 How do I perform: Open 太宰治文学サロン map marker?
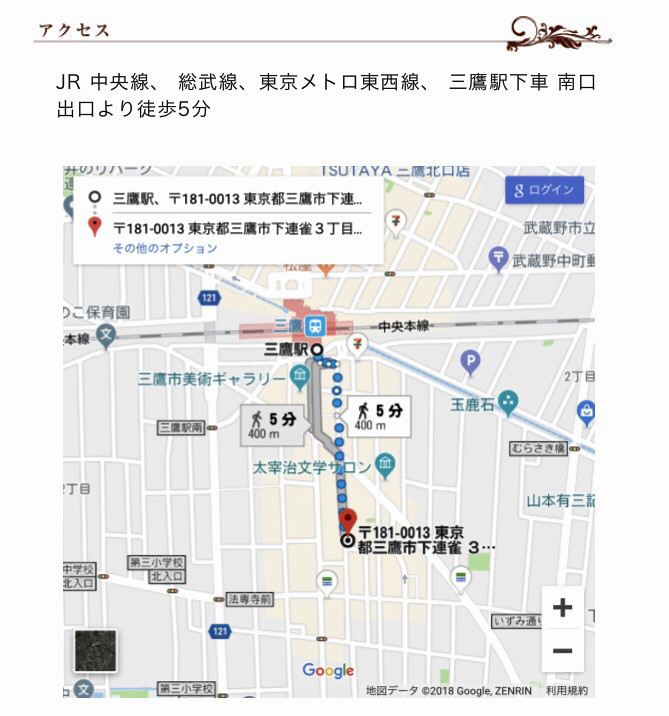[386, 465]
